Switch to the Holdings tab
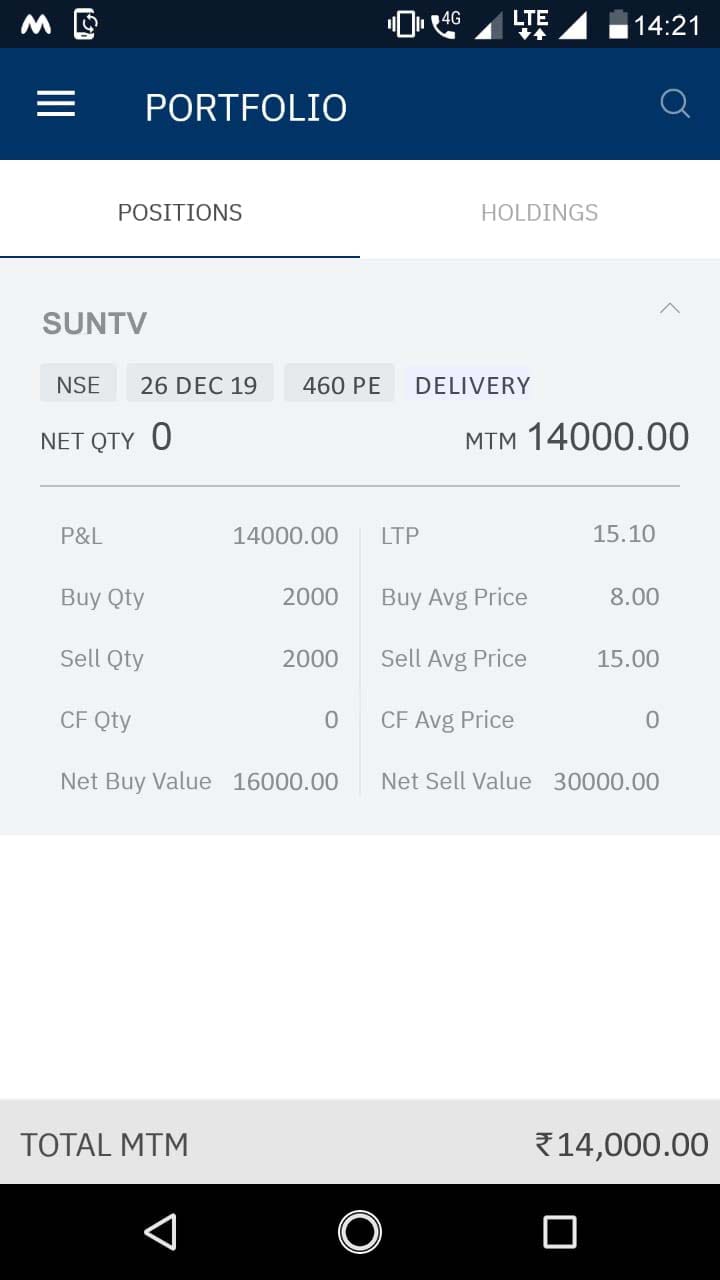This screenshot has width=720, height=1280. point(540,212)
